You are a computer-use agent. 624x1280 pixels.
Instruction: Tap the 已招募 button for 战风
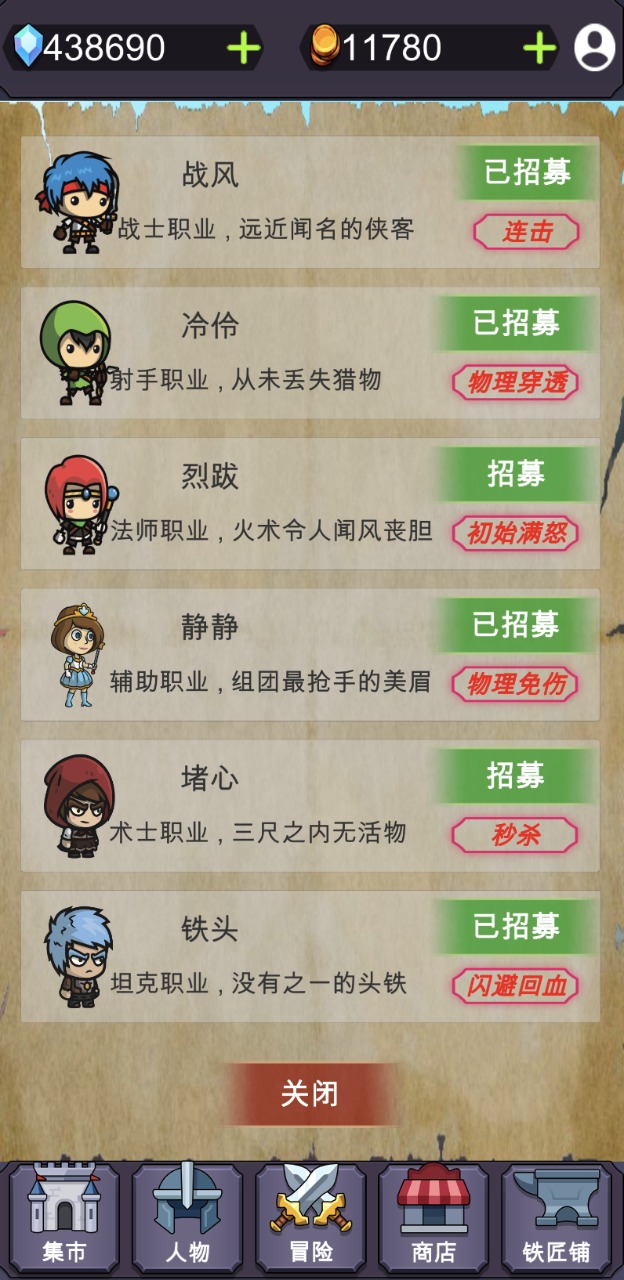pyautogui.click(x=527, y=172)
